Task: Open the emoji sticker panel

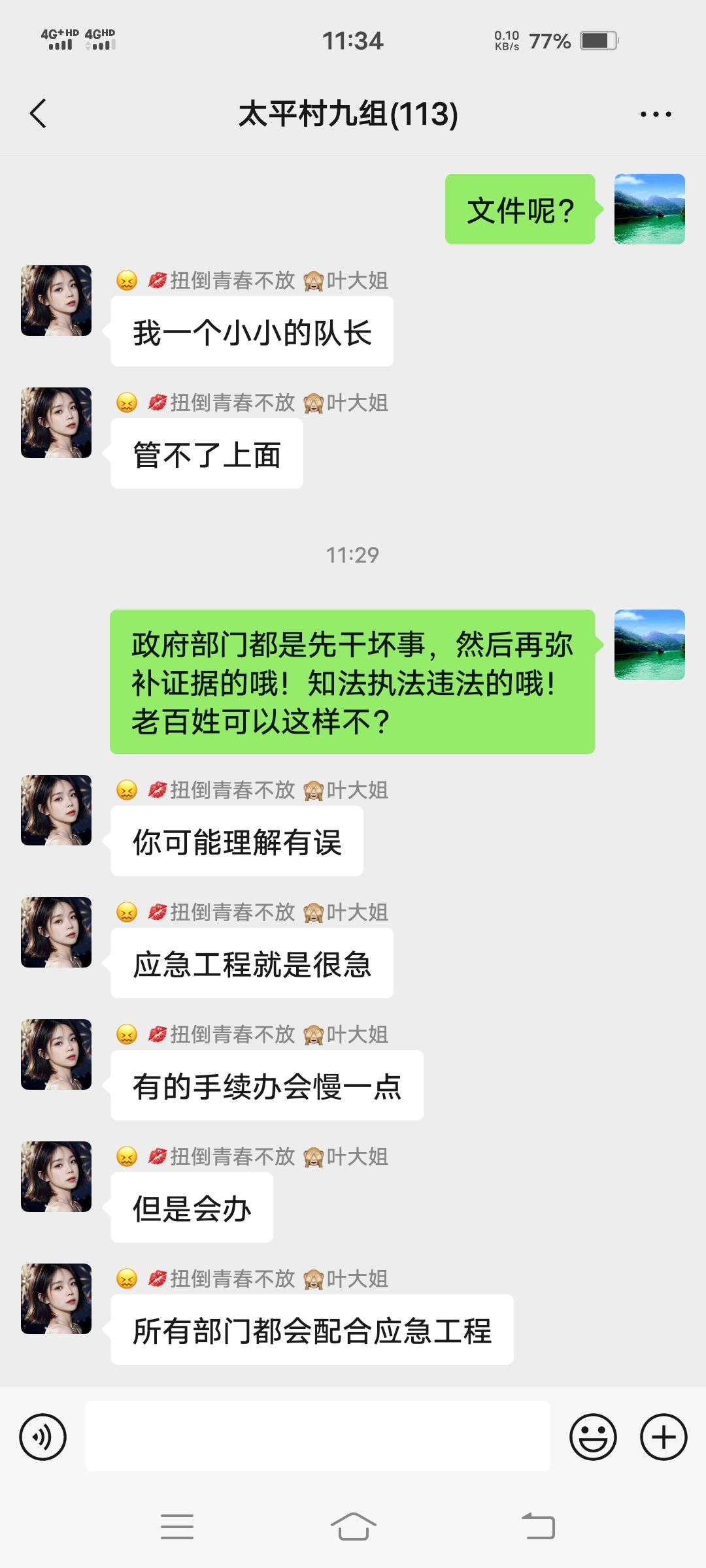Action: [593, 1437]
